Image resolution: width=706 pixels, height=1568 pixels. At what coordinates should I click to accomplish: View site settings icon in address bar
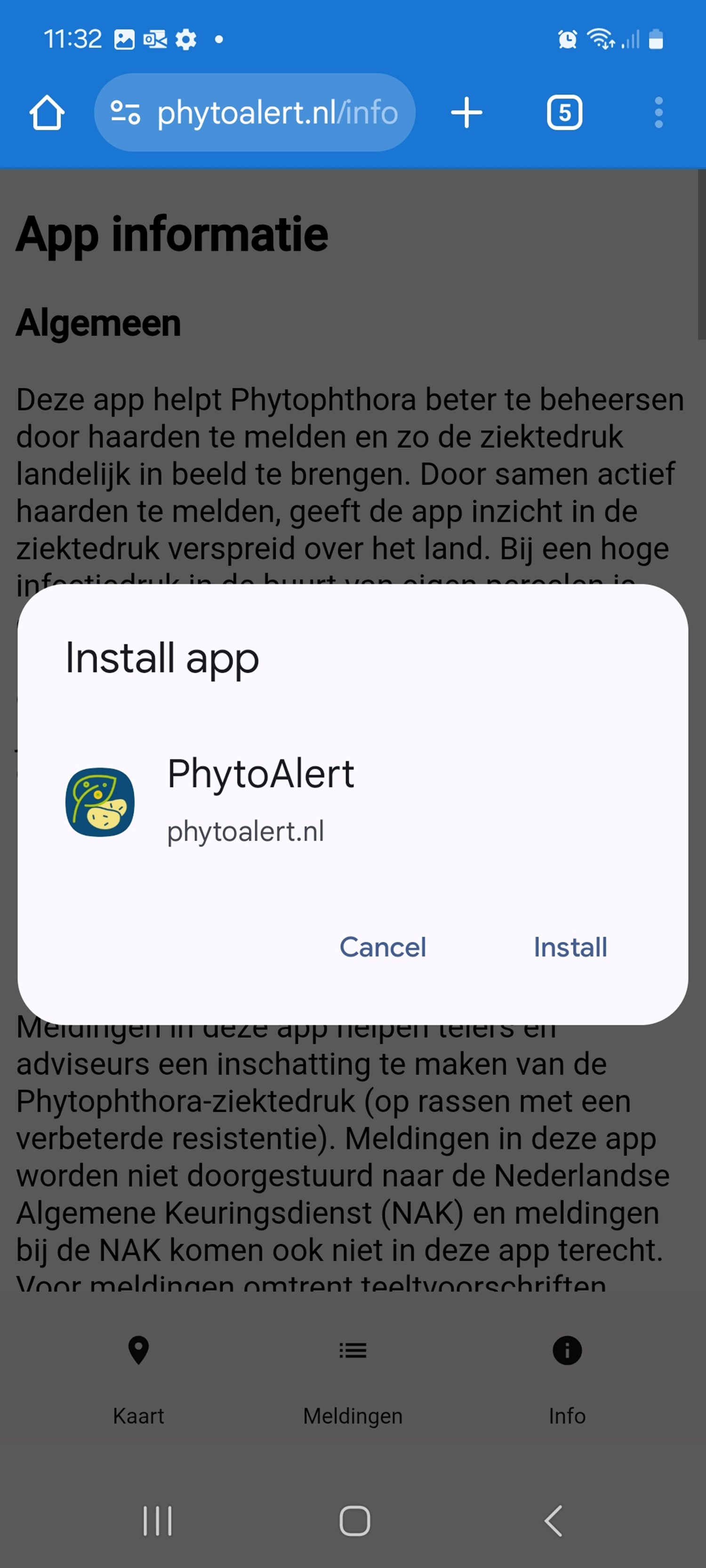126,112
